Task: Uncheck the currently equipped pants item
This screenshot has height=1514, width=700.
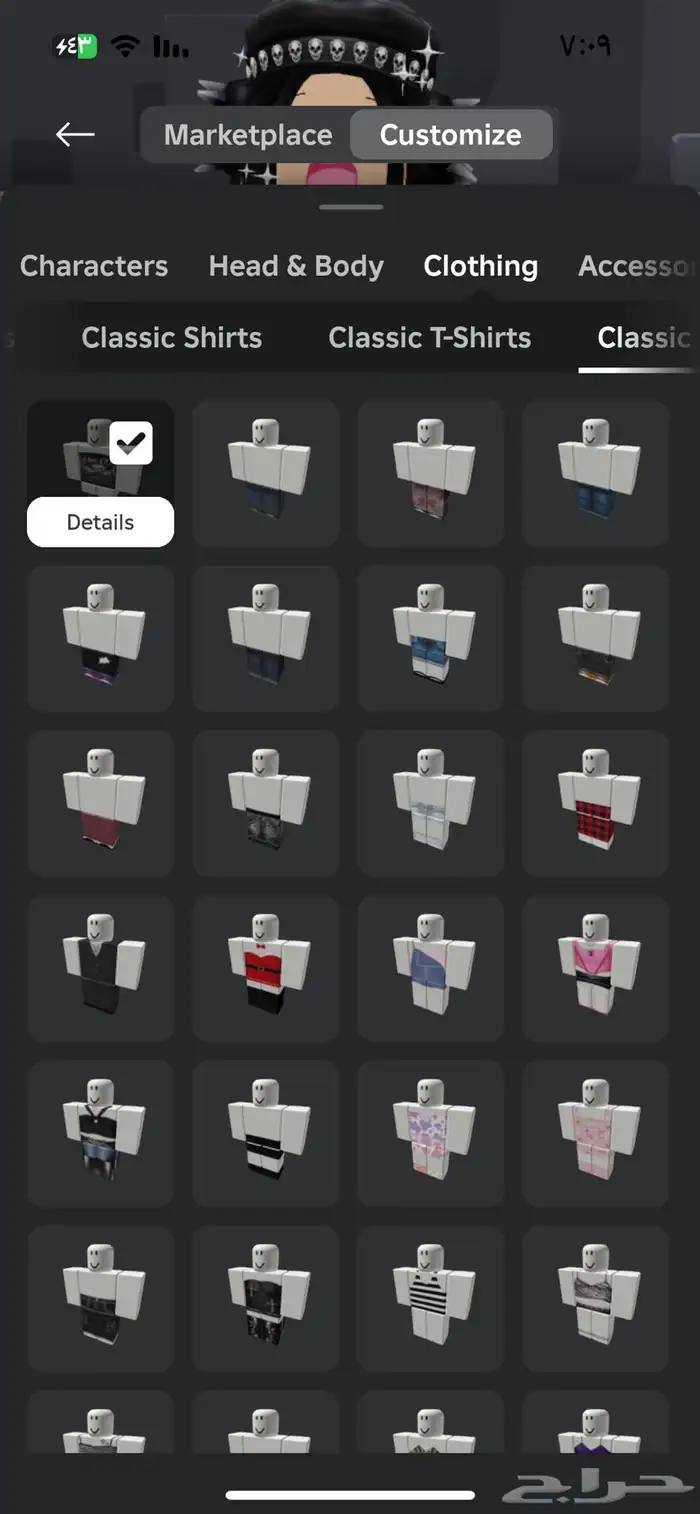Action: pos(131,444)
